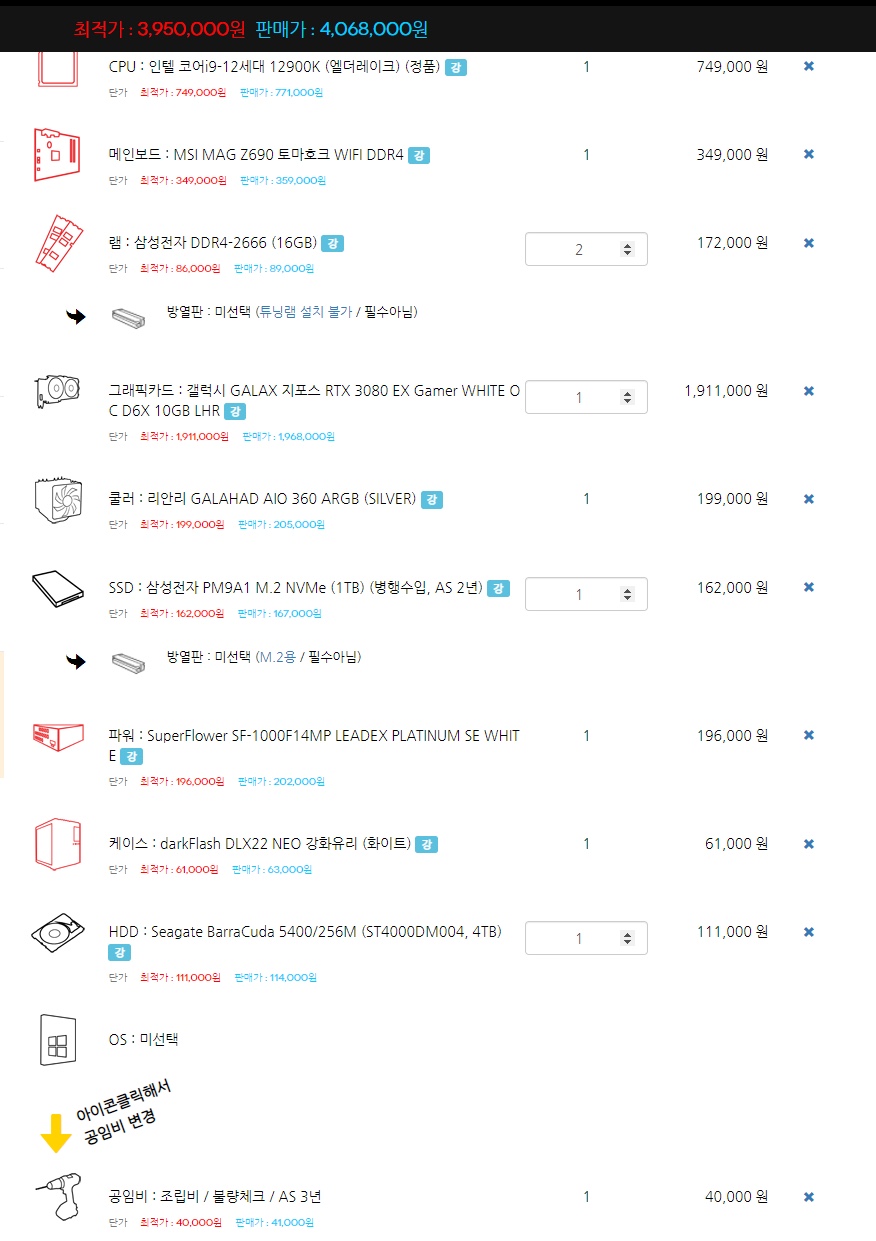Screen dimensions: 876x1241
Task: Remove the darkFlash DLX22 NEO case
Action: pos(809,844)
